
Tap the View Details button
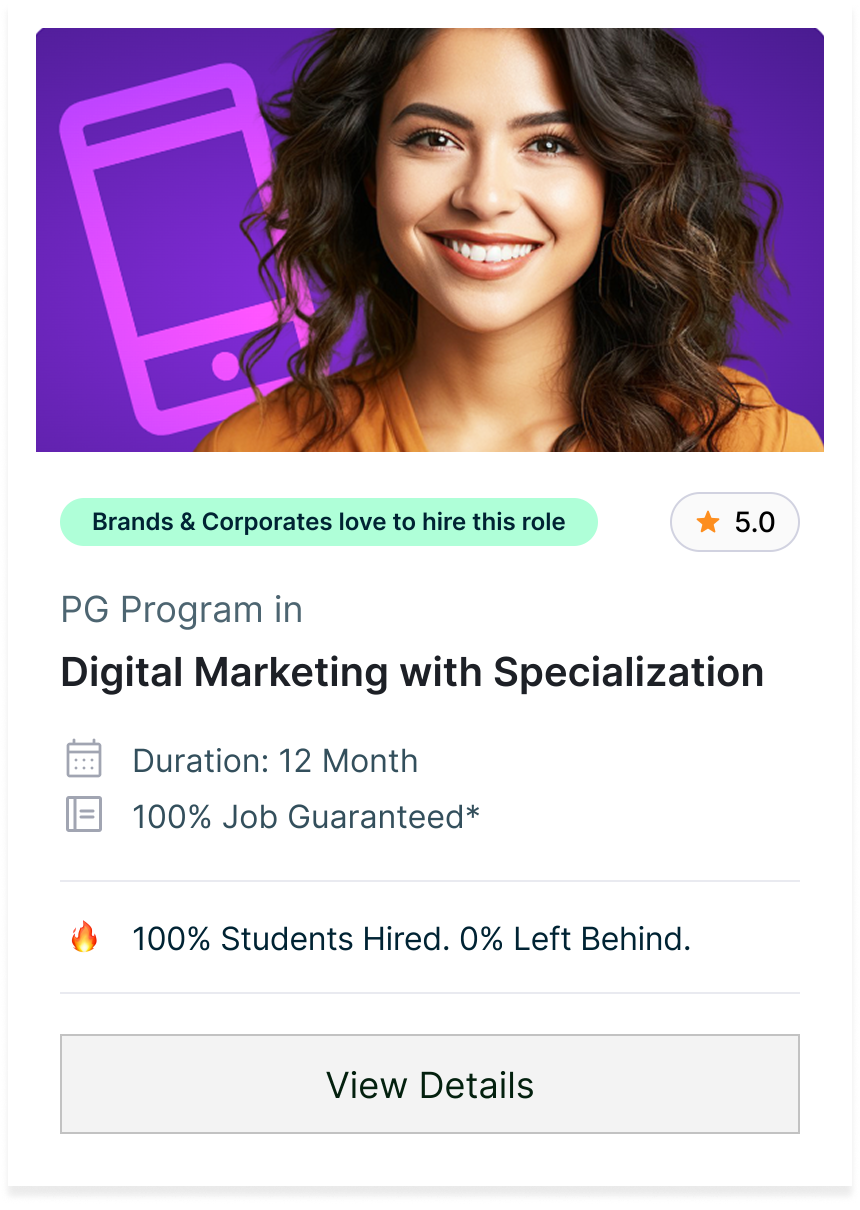[430, 1084]
